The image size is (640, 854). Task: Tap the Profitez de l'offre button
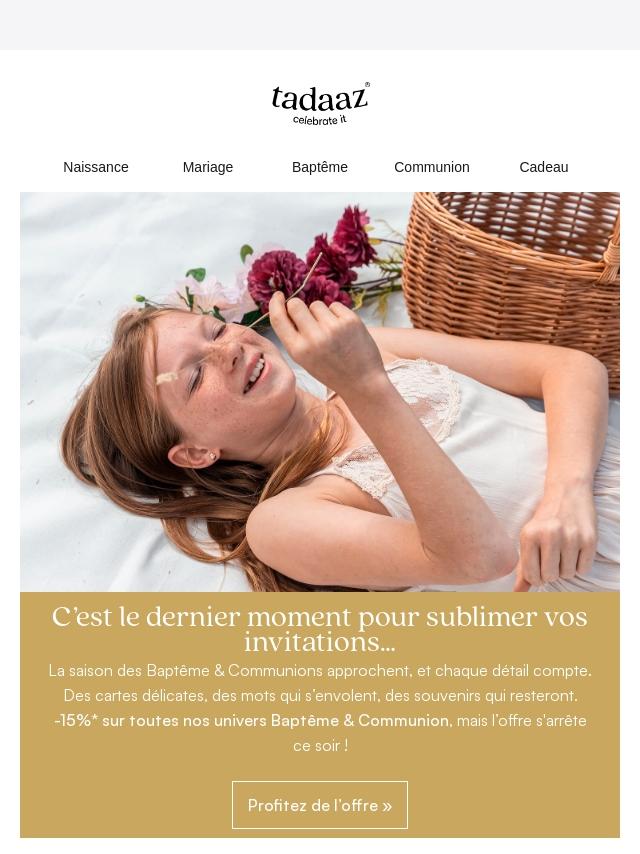320,805
